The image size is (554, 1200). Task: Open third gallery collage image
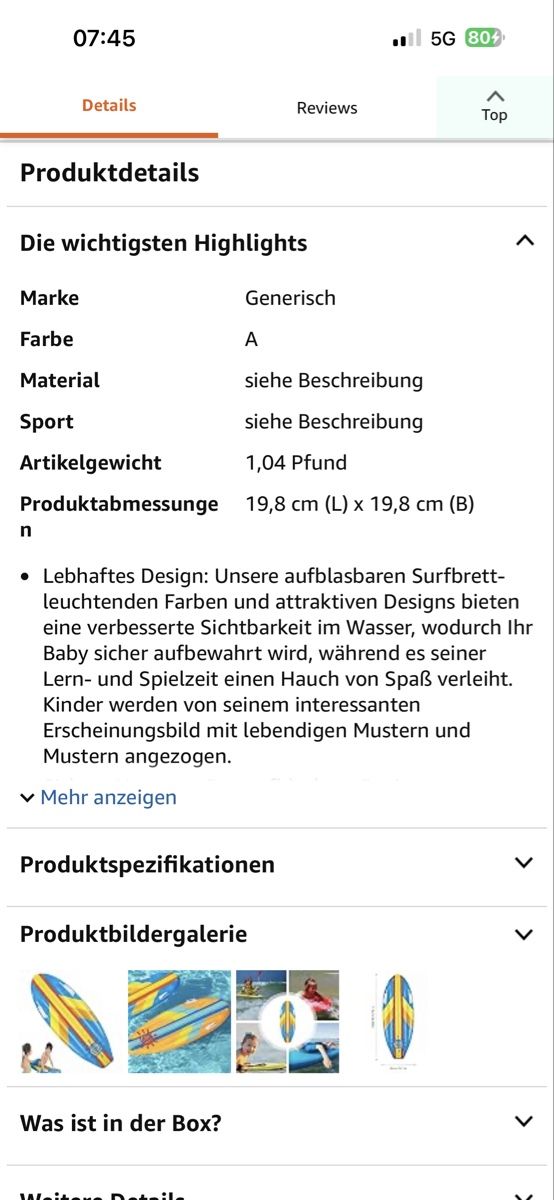click(x=288, y=1022)
